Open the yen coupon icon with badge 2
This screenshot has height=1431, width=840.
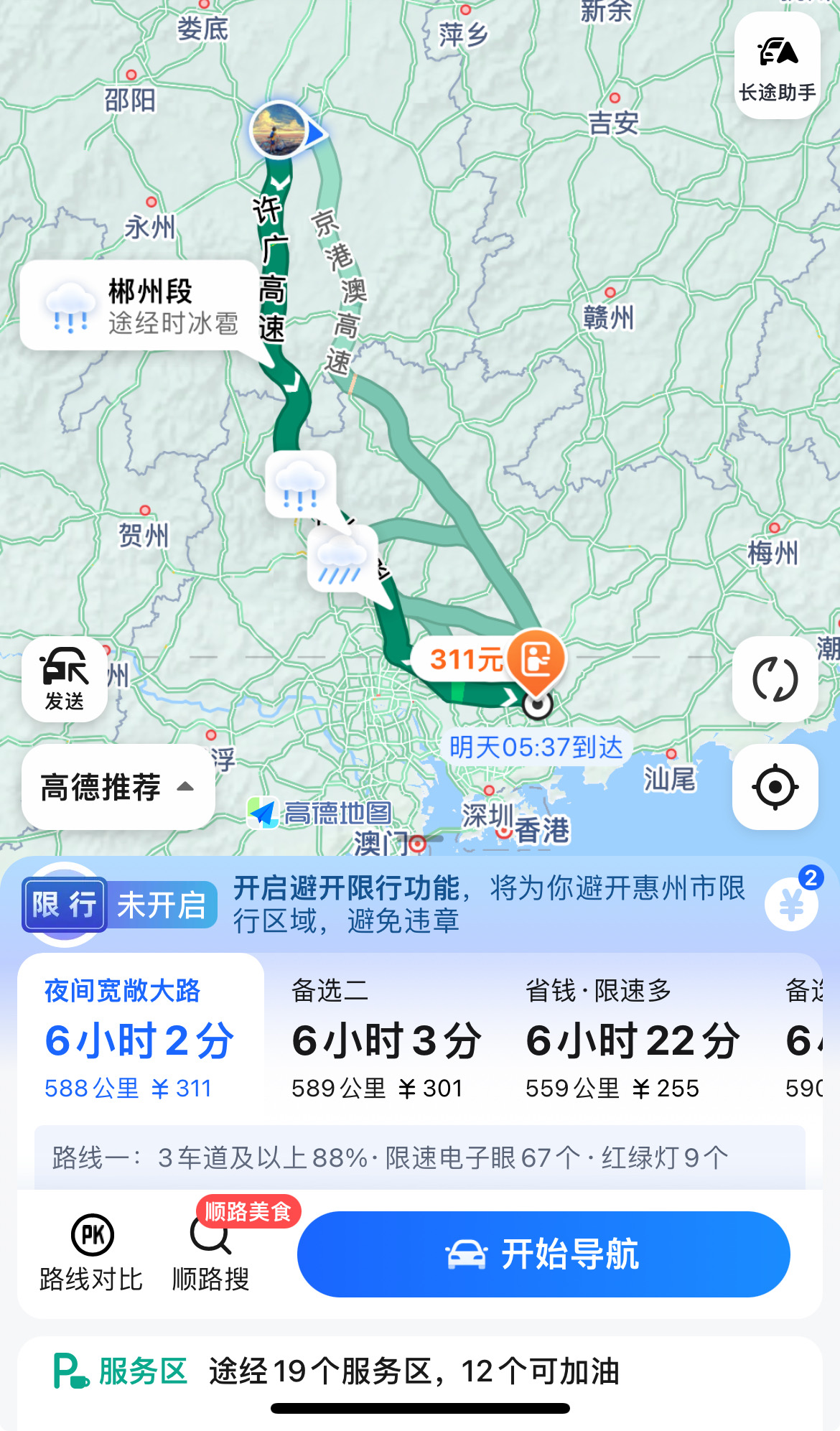[x=792, y=903]
